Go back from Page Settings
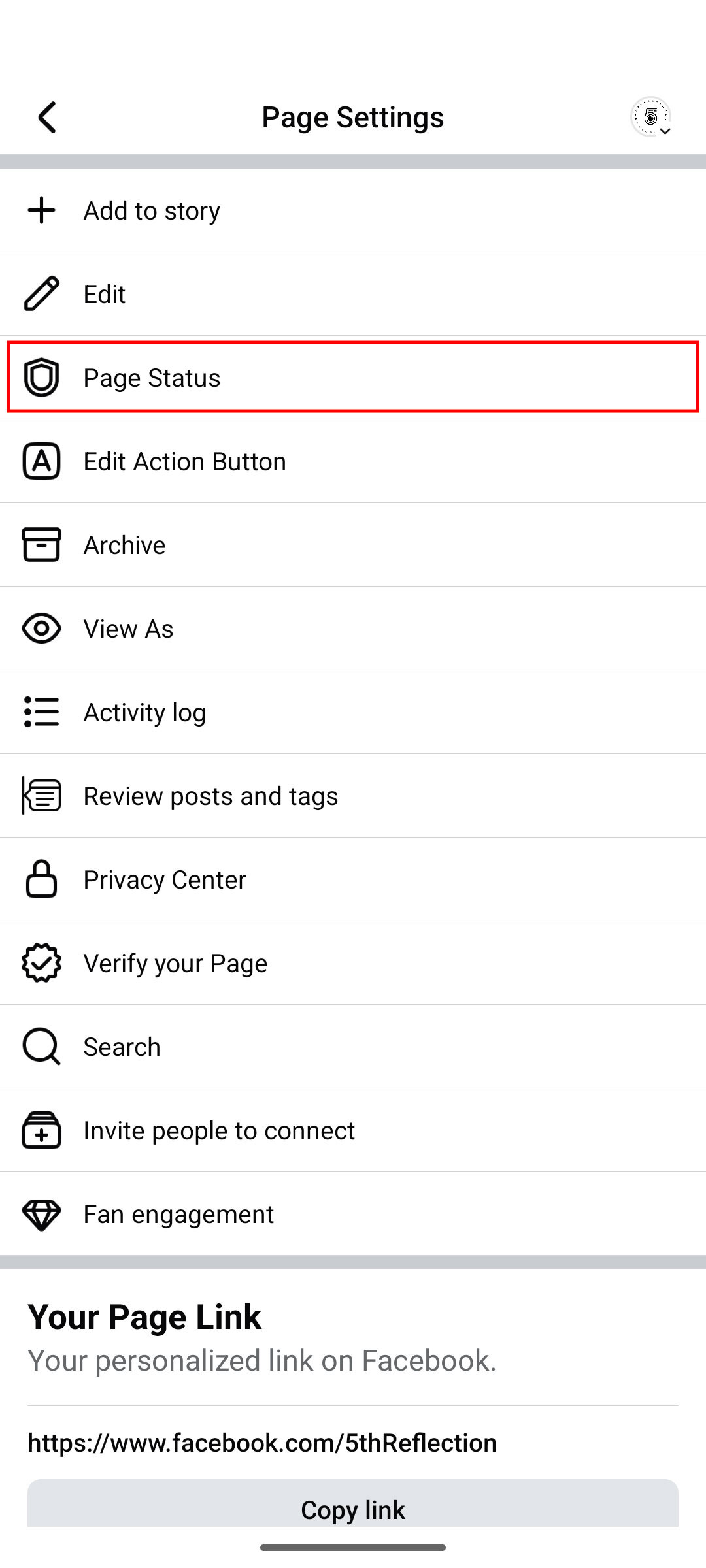 tap(47, 118)
